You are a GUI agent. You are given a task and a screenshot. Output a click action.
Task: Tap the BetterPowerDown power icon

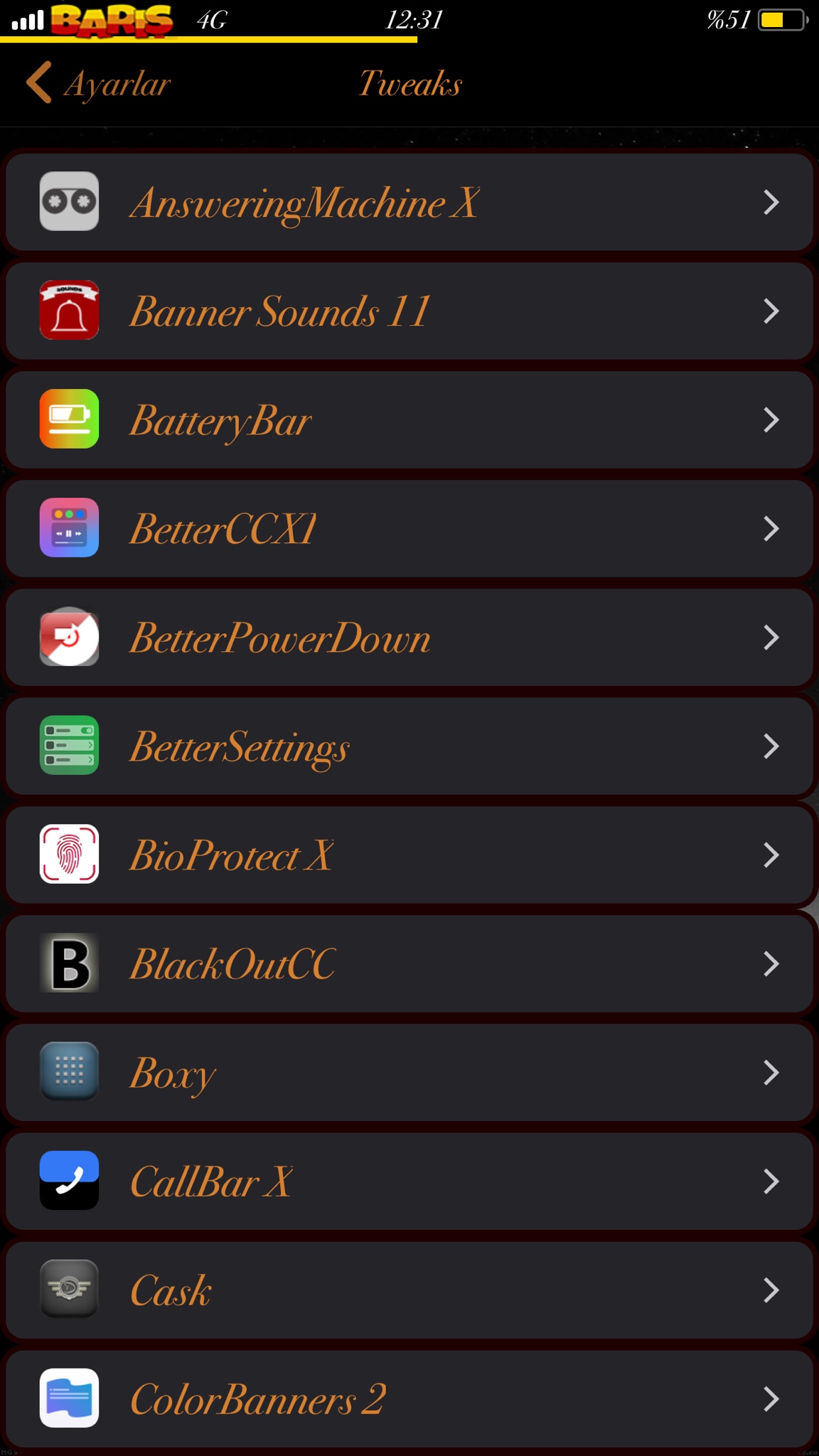click(69, 638)
